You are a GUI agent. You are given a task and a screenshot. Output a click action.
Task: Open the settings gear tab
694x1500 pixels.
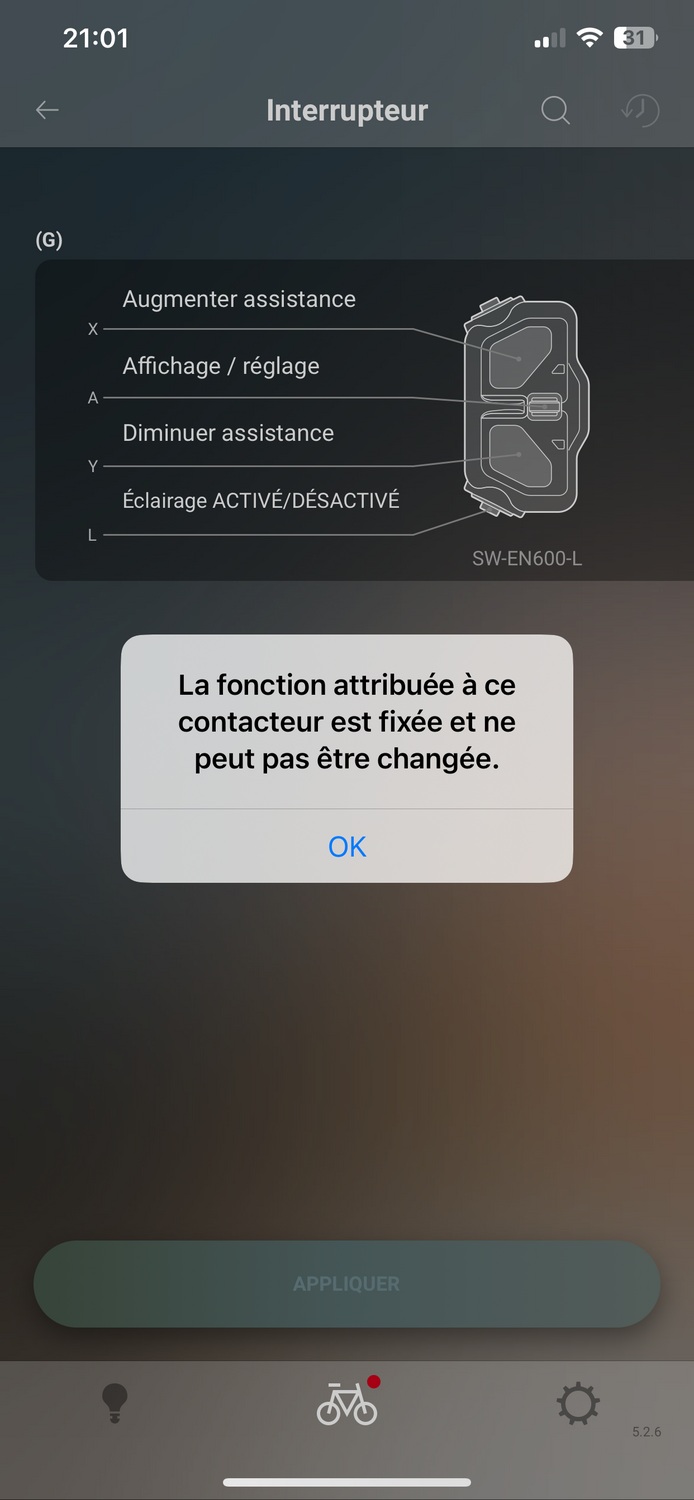[578, 1404]
